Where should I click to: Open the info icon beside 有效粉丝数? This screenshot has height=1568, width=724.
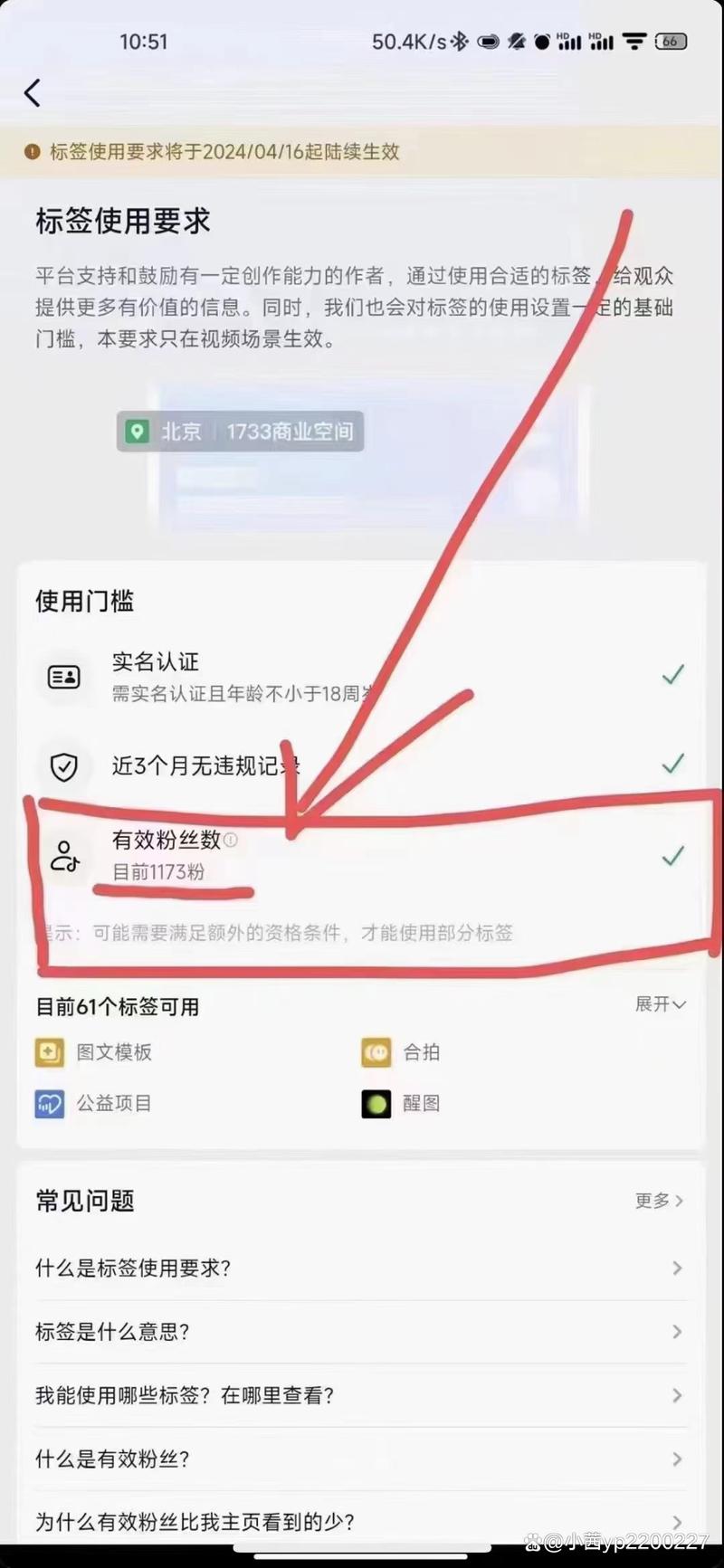[x=231, y=840]
